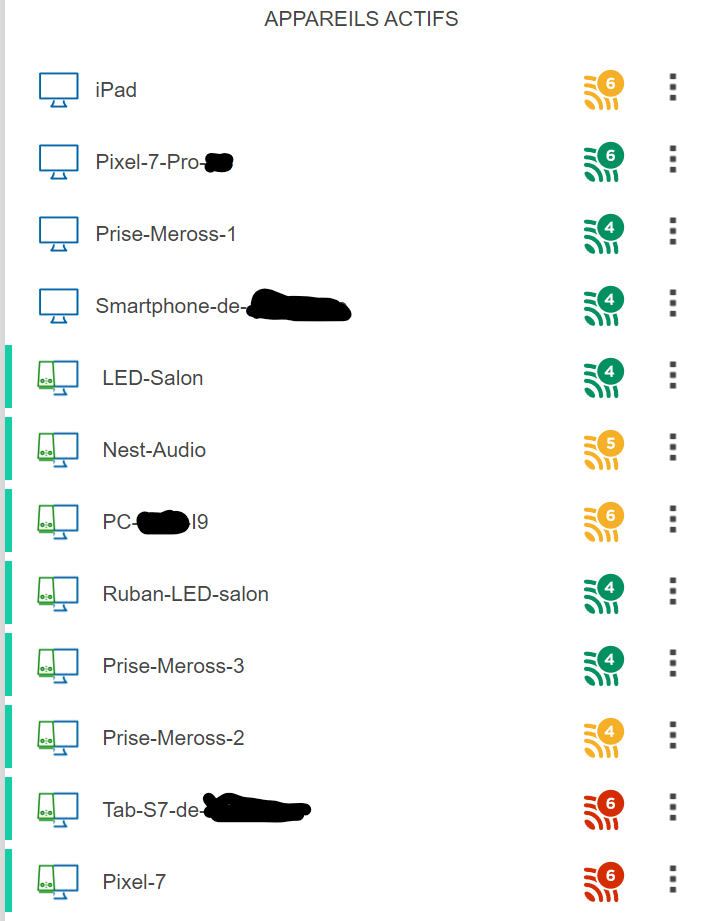Screen dimensions: 712x921
Task: Tap the Wi-Fi 5 signal icon for Nest-Audio
Action: (603, 450)
